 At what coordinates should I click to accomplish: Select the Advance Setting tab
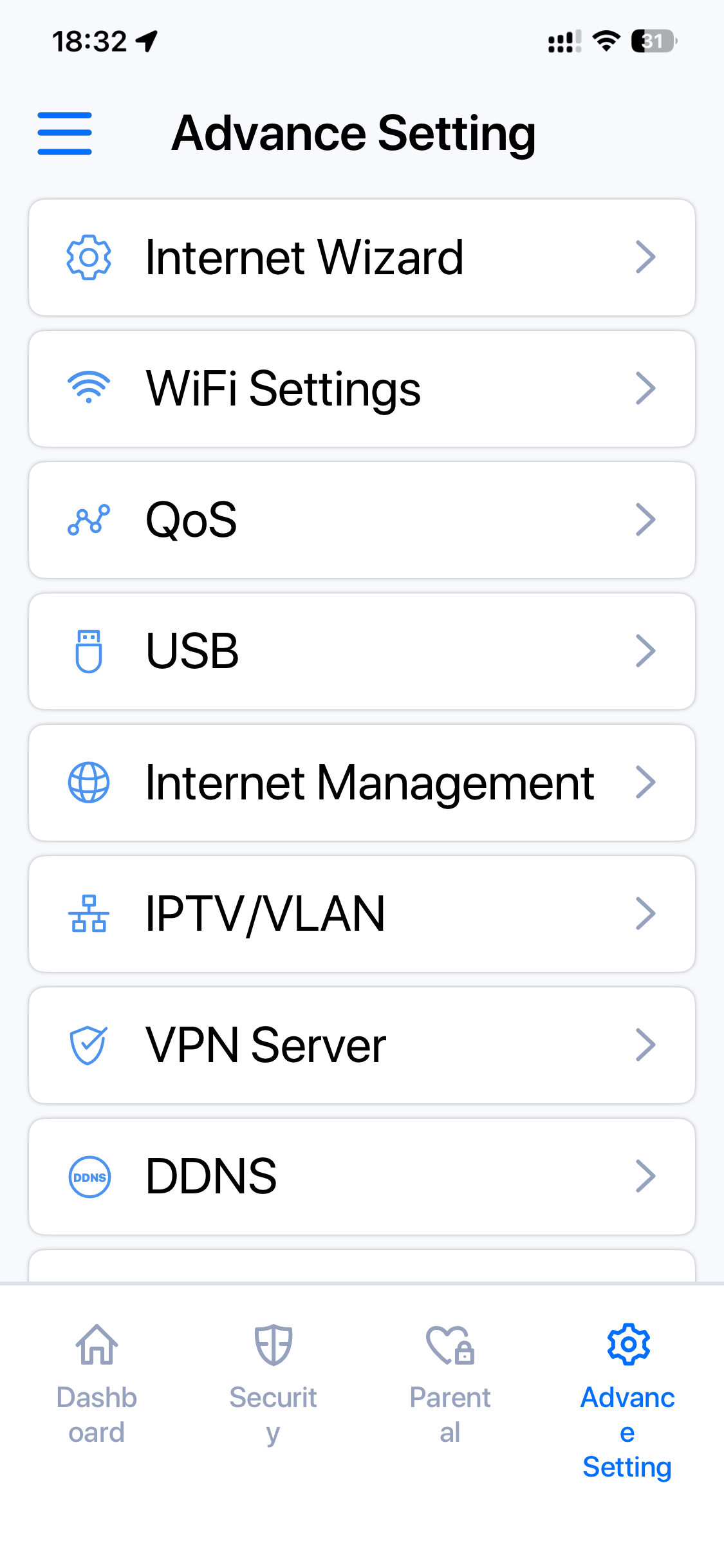[627, 1397]
